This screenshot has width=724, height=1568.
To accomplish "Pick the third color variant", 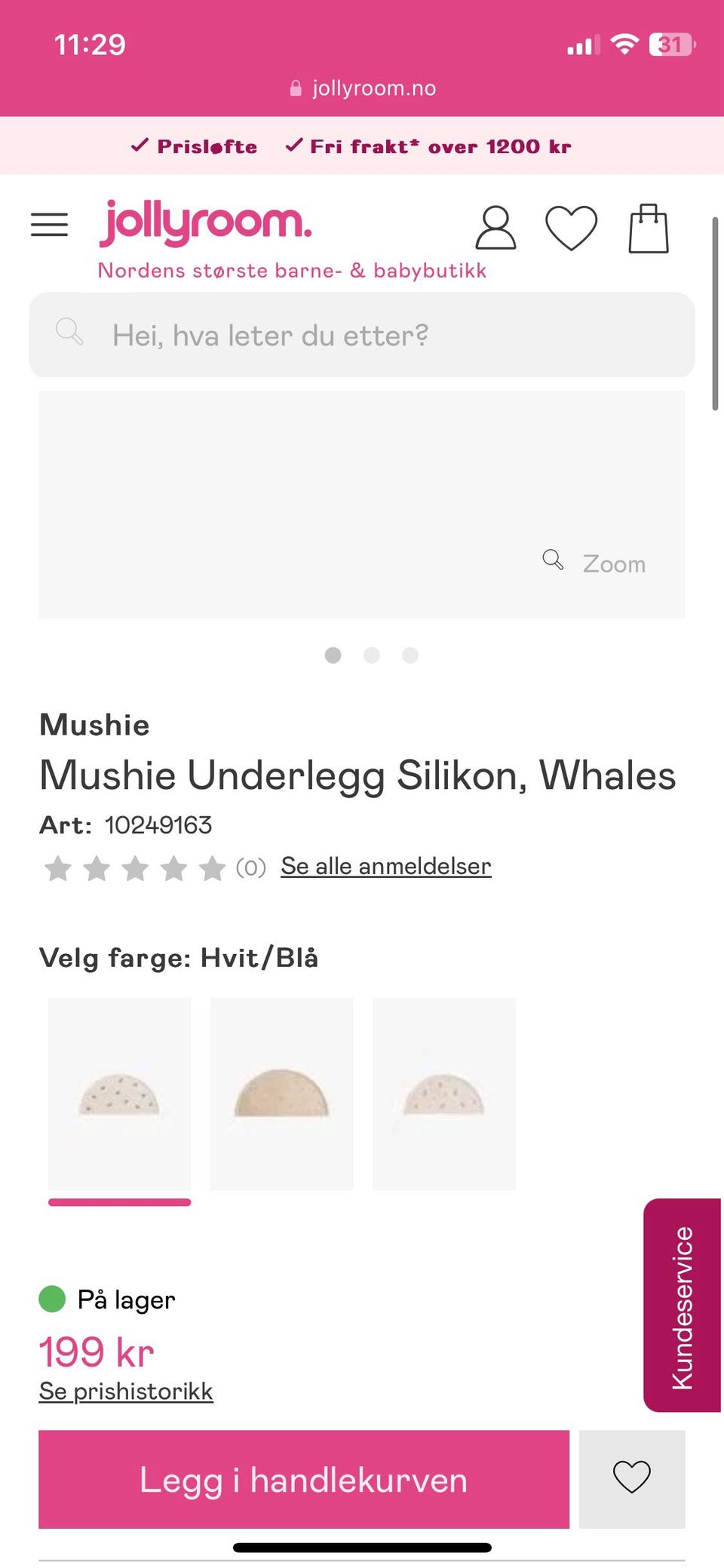I will [x=443, y=1094].
